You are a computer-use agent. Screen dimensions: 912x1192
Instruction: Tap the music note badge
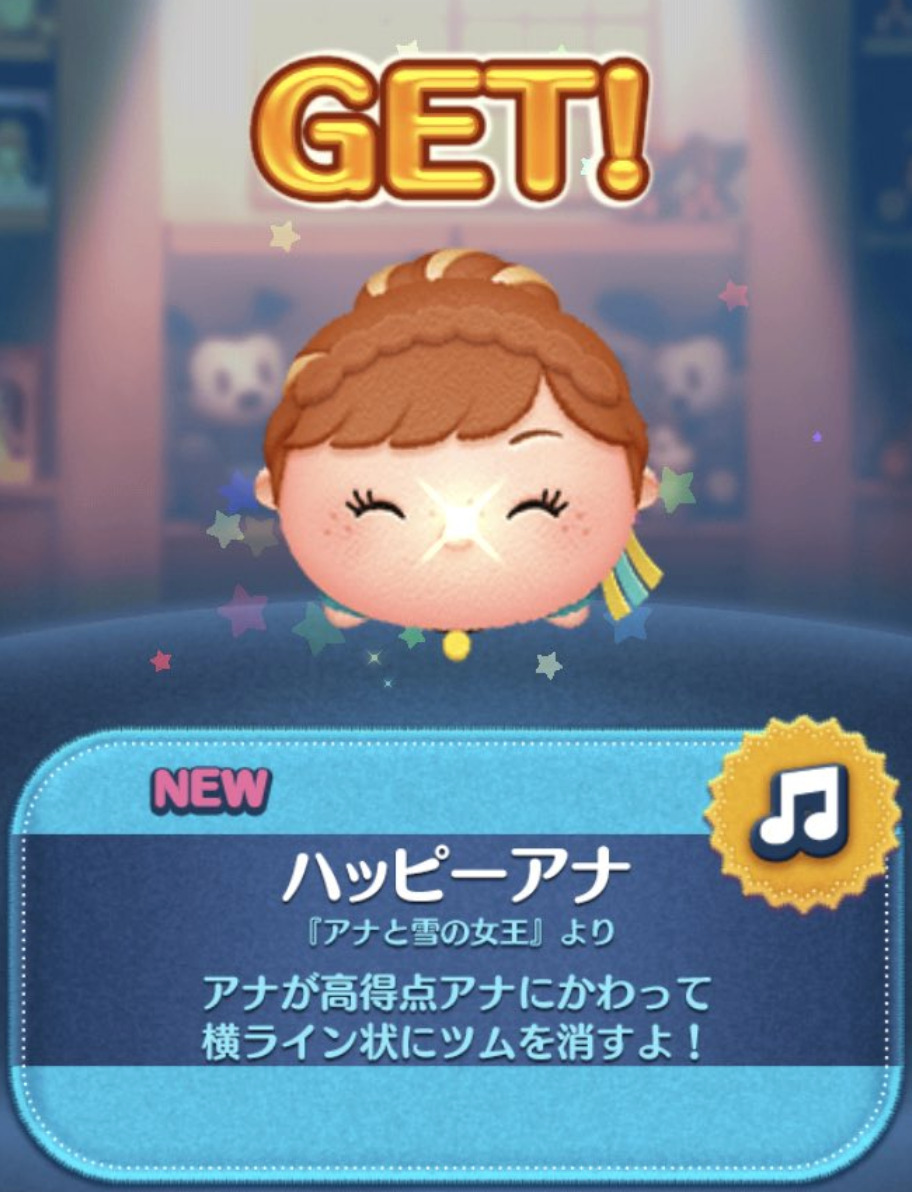802,812
